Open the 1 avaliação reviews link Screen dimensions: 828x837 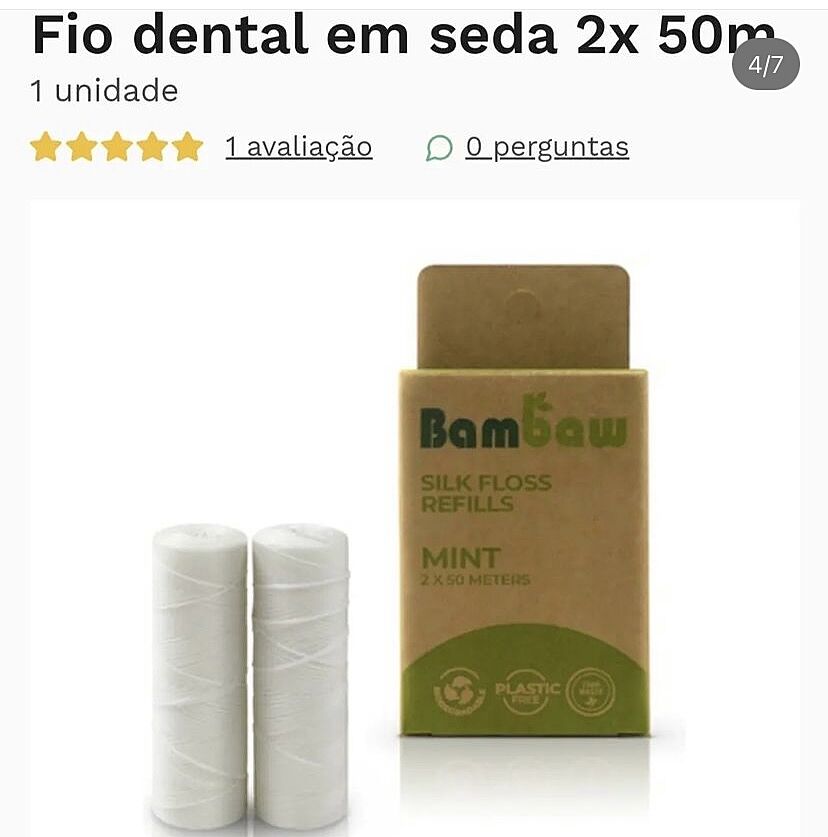pos(298,148)
